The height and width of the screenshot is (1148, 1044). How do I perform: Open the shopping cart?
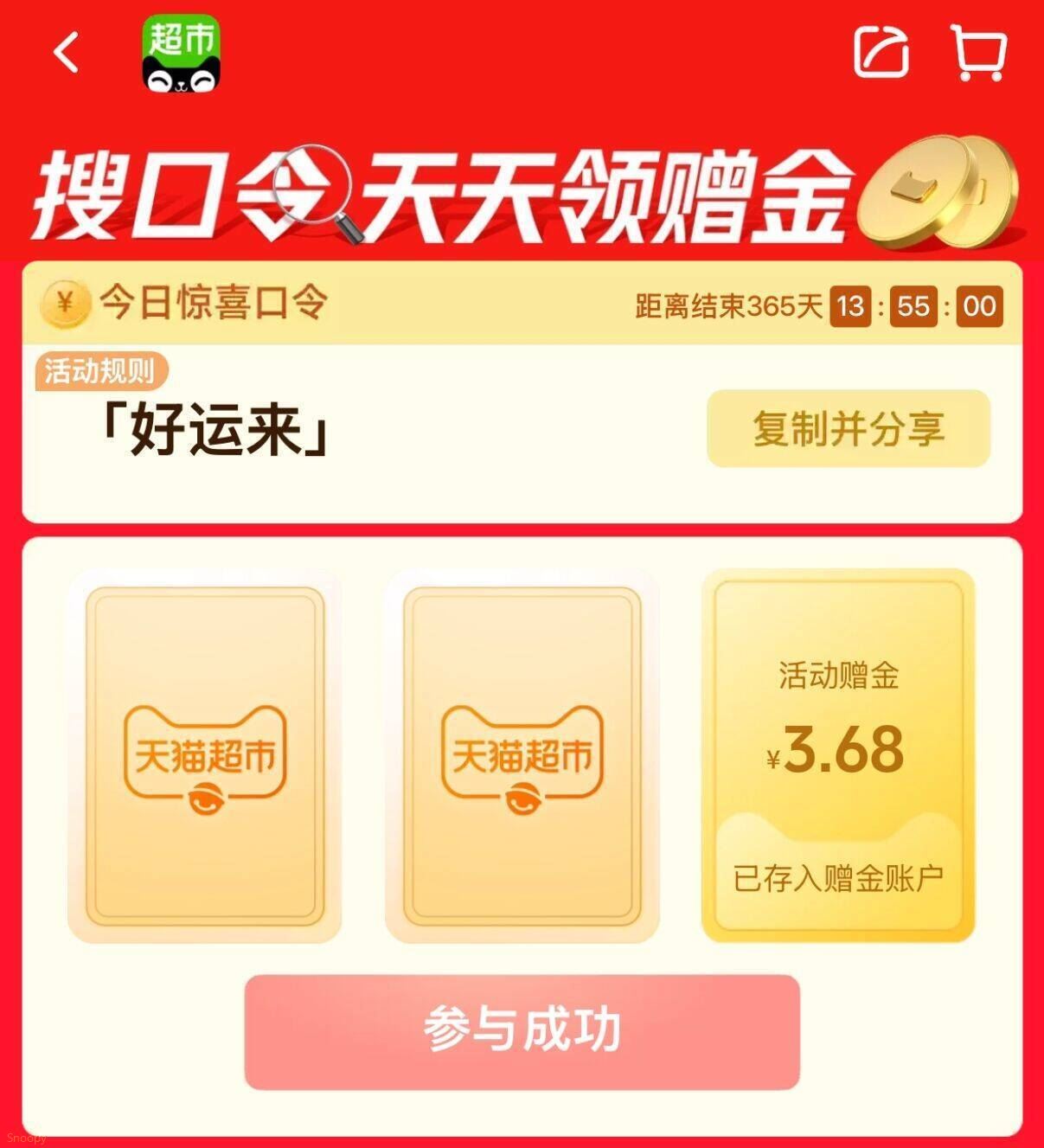tap(980, 53)
